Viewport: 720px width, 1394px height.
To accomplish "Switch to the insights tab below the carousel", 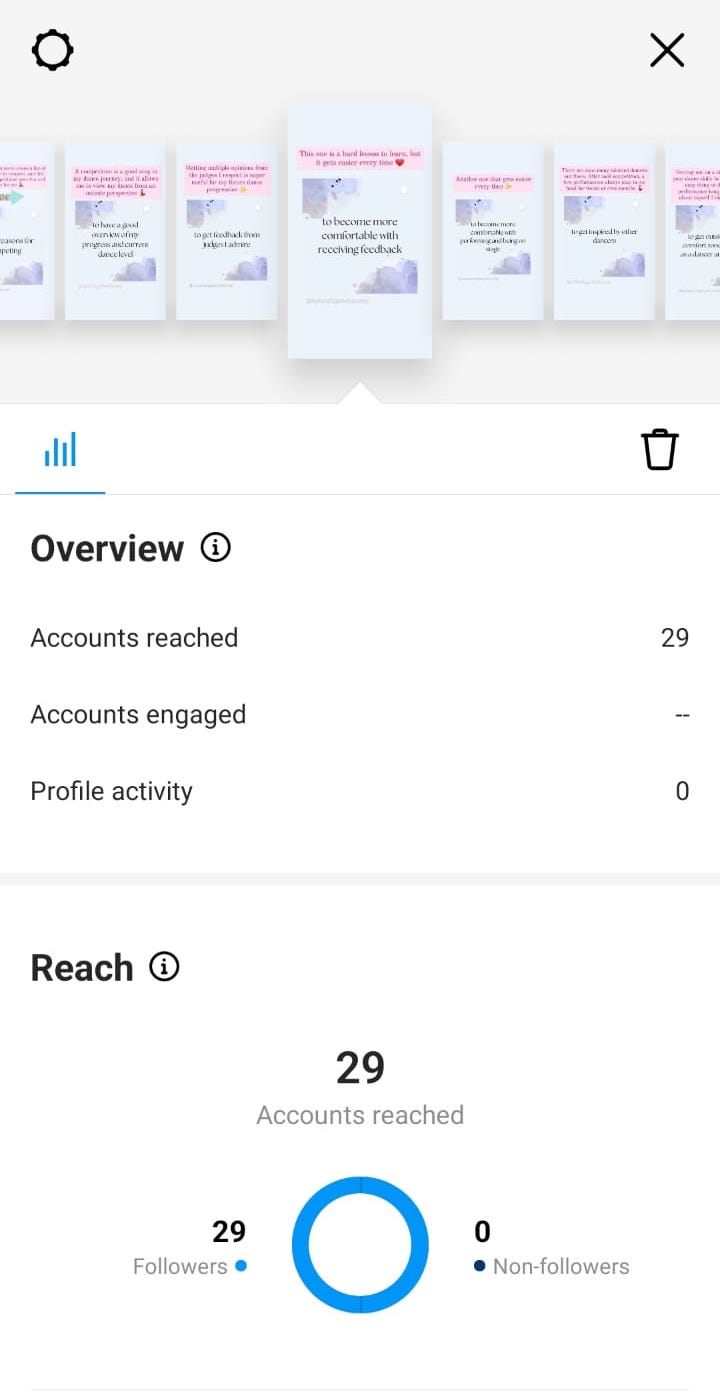I will coord(59,449).
